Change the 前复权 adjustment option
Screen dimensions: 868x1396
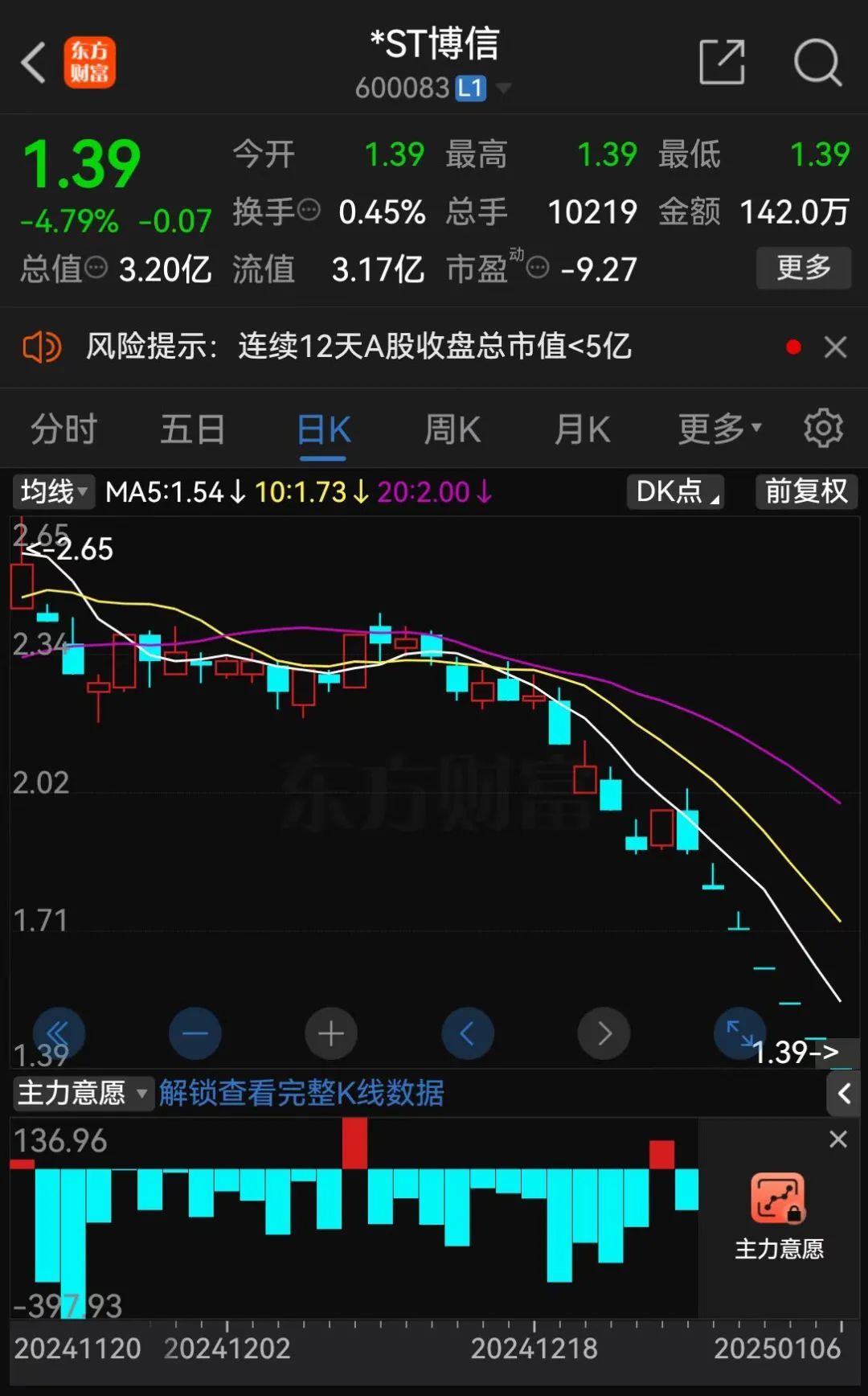point(806,491)
